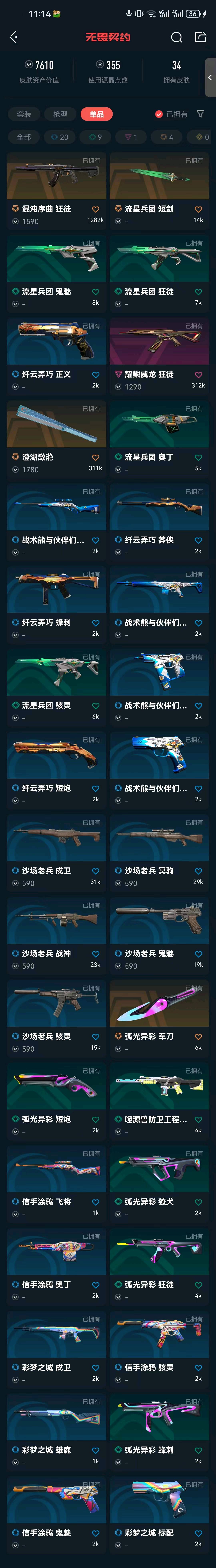Switch to the 枪型 tab
This screenshot has height=1568, width=216.
(60, 114)
